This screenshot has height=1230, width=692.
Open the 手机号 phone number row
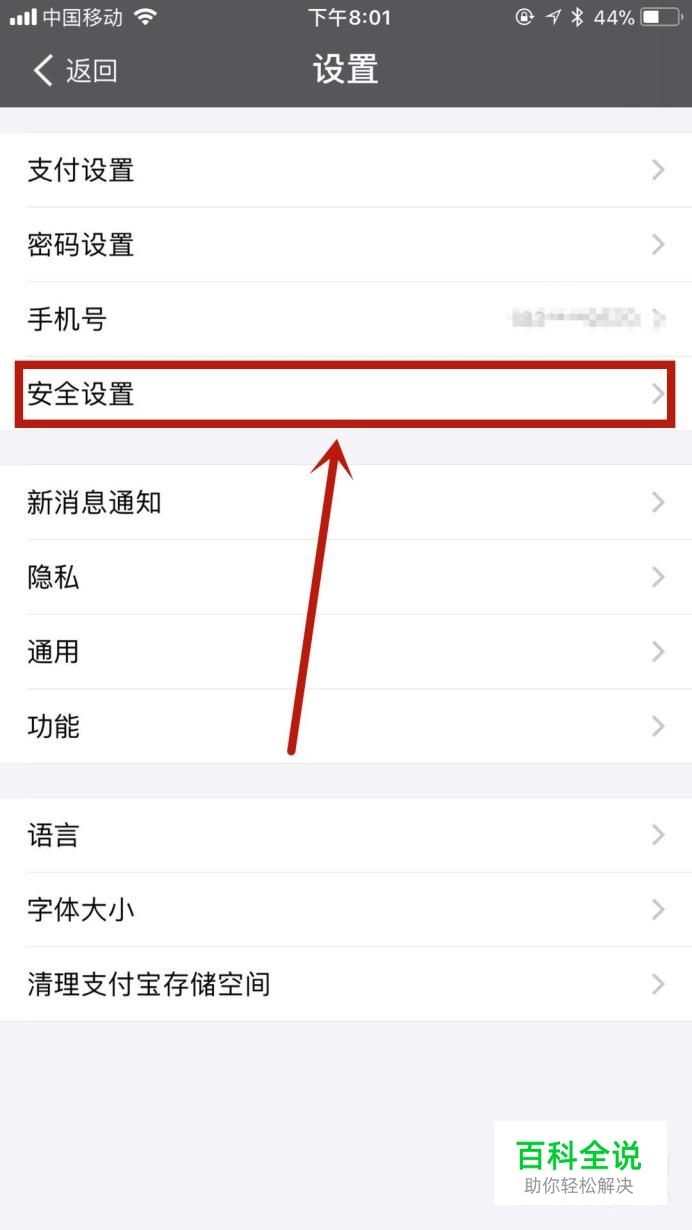[x=346, y=319]
